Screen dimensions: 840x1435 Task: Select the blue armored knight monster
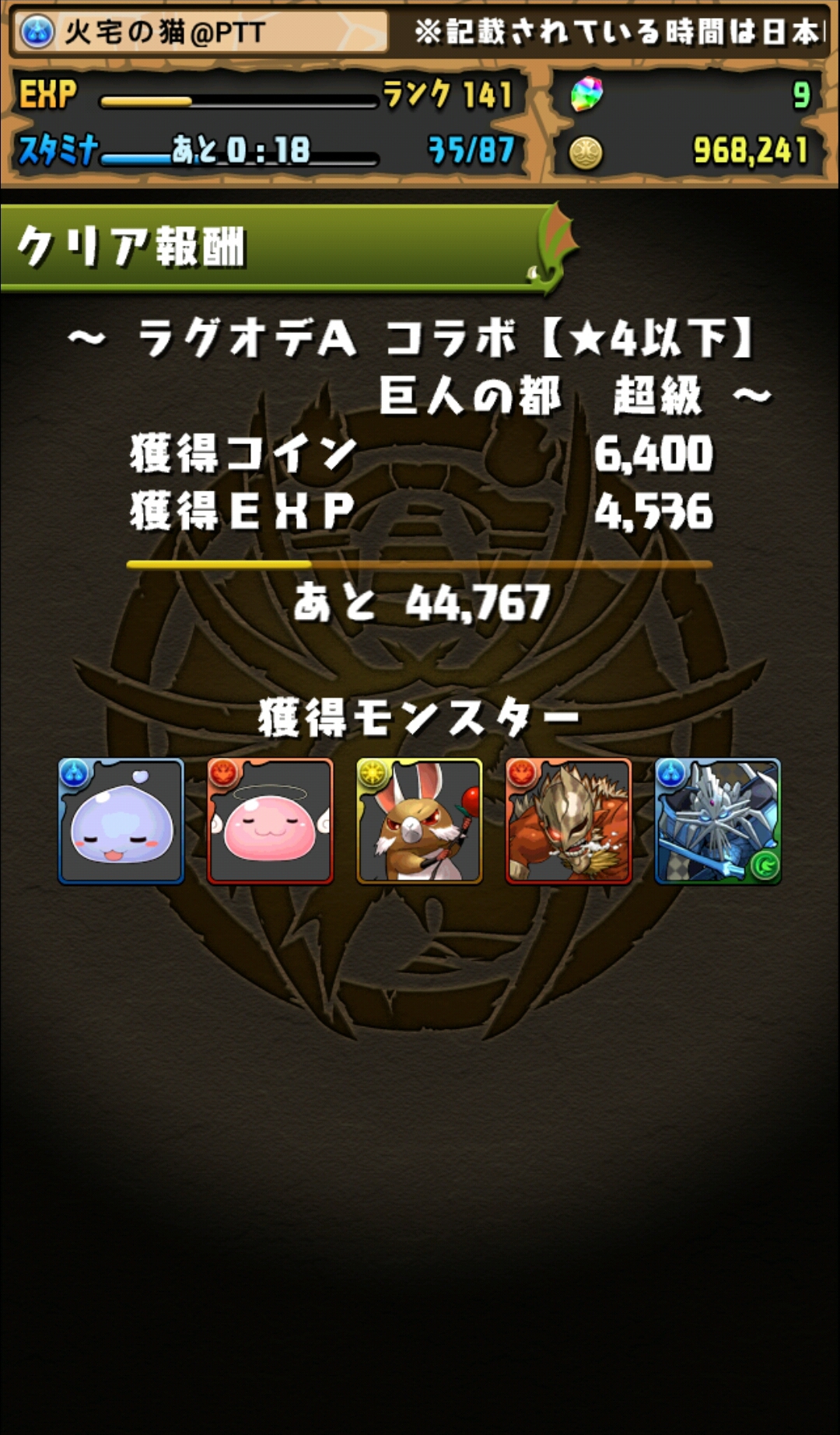pyautogui.click(x=718, y=821)
